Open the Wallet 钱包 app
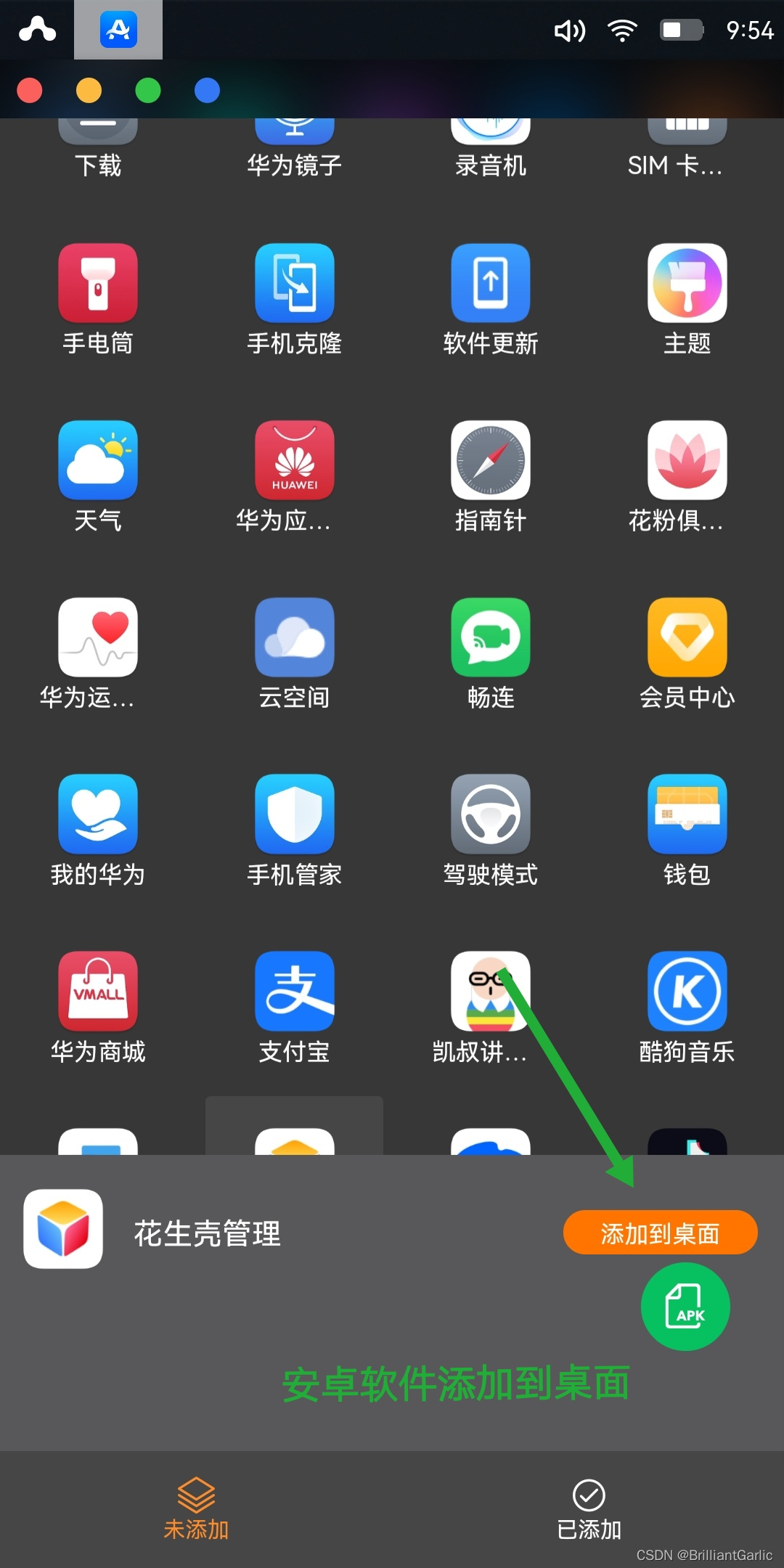 coord(686,813)
